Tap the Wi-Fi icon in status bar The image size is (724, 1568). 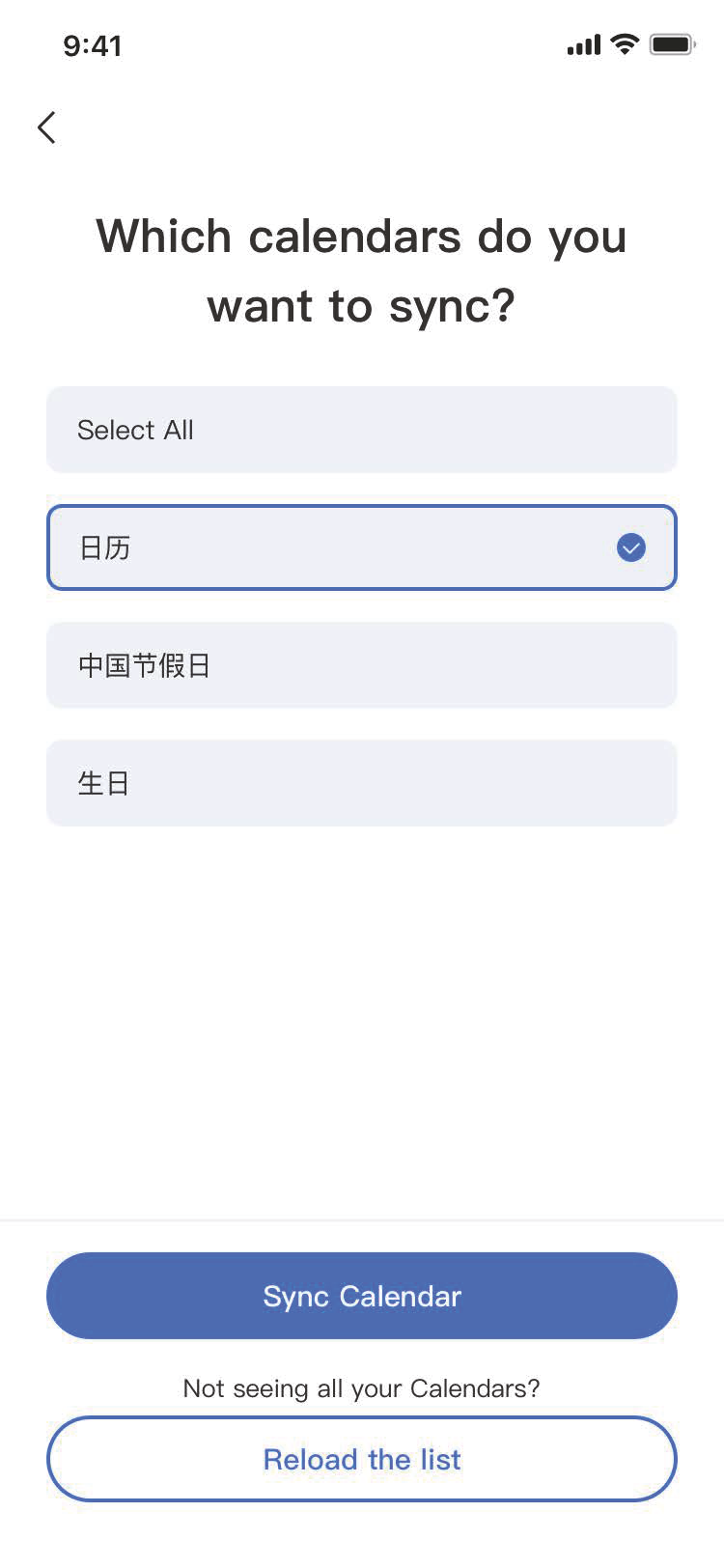pos(624,43)
